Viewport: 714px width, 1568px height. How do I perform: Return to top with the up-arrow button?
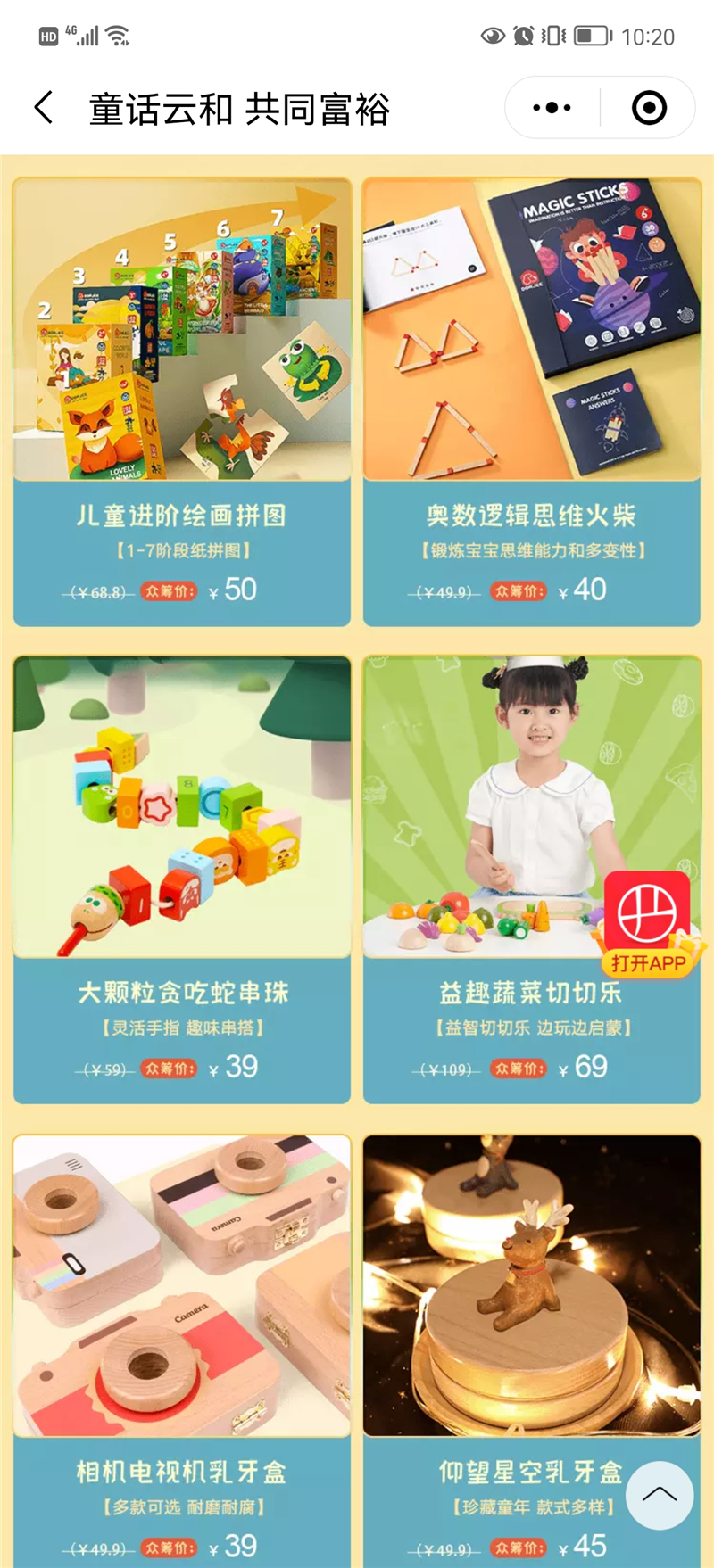click(x=660, y=1495)
